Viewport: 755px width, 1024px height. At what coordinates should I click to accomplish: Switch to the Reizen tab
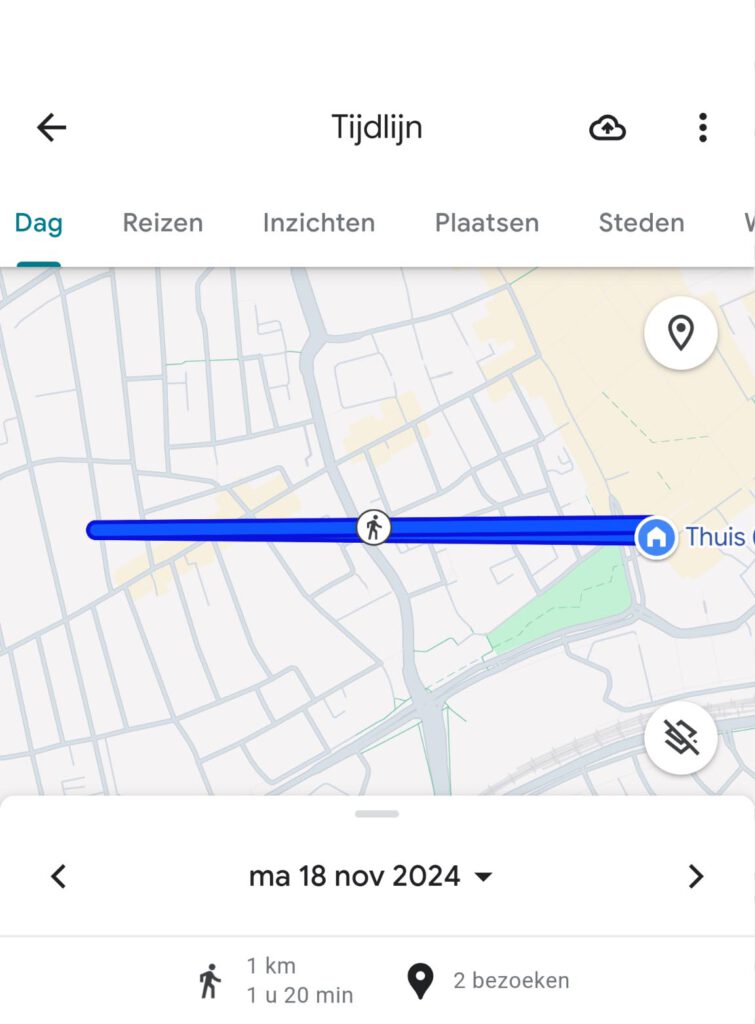162,222
